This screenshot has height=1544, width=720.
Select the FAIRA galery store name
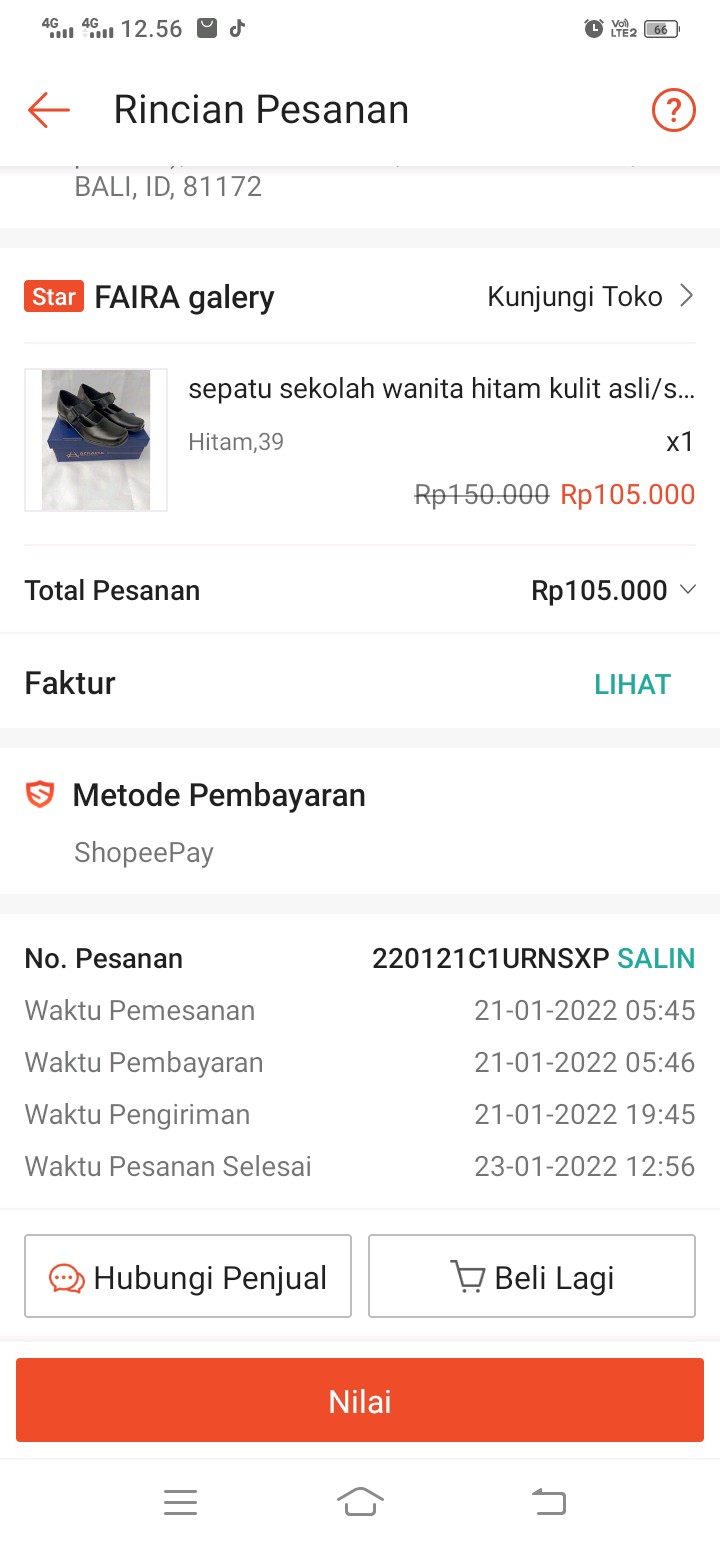coord(183,296)
